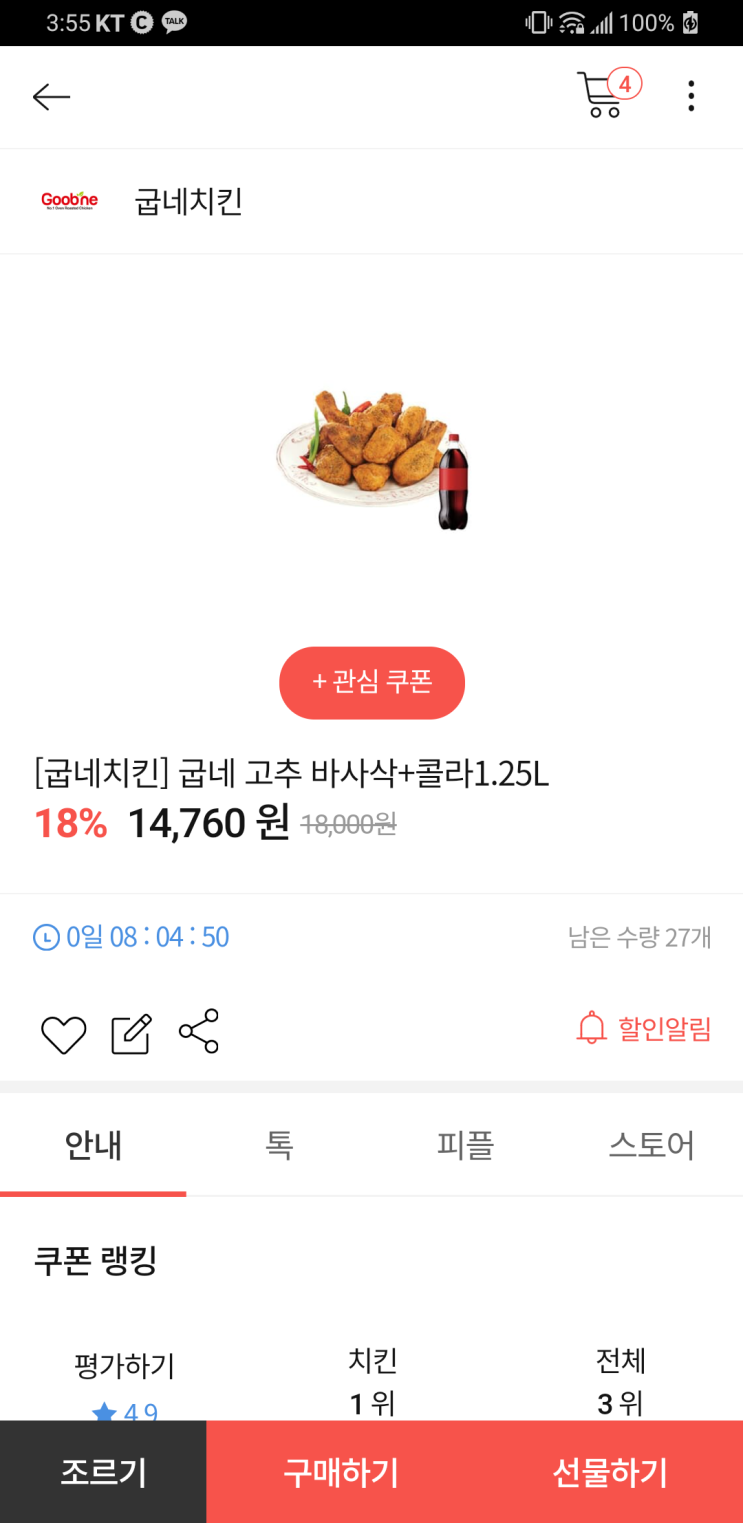Image resolution: width=743 pixels, height=1523 pixels.
Task: Turn on 할인알림 discount alert
Action: coord(644,1029)
